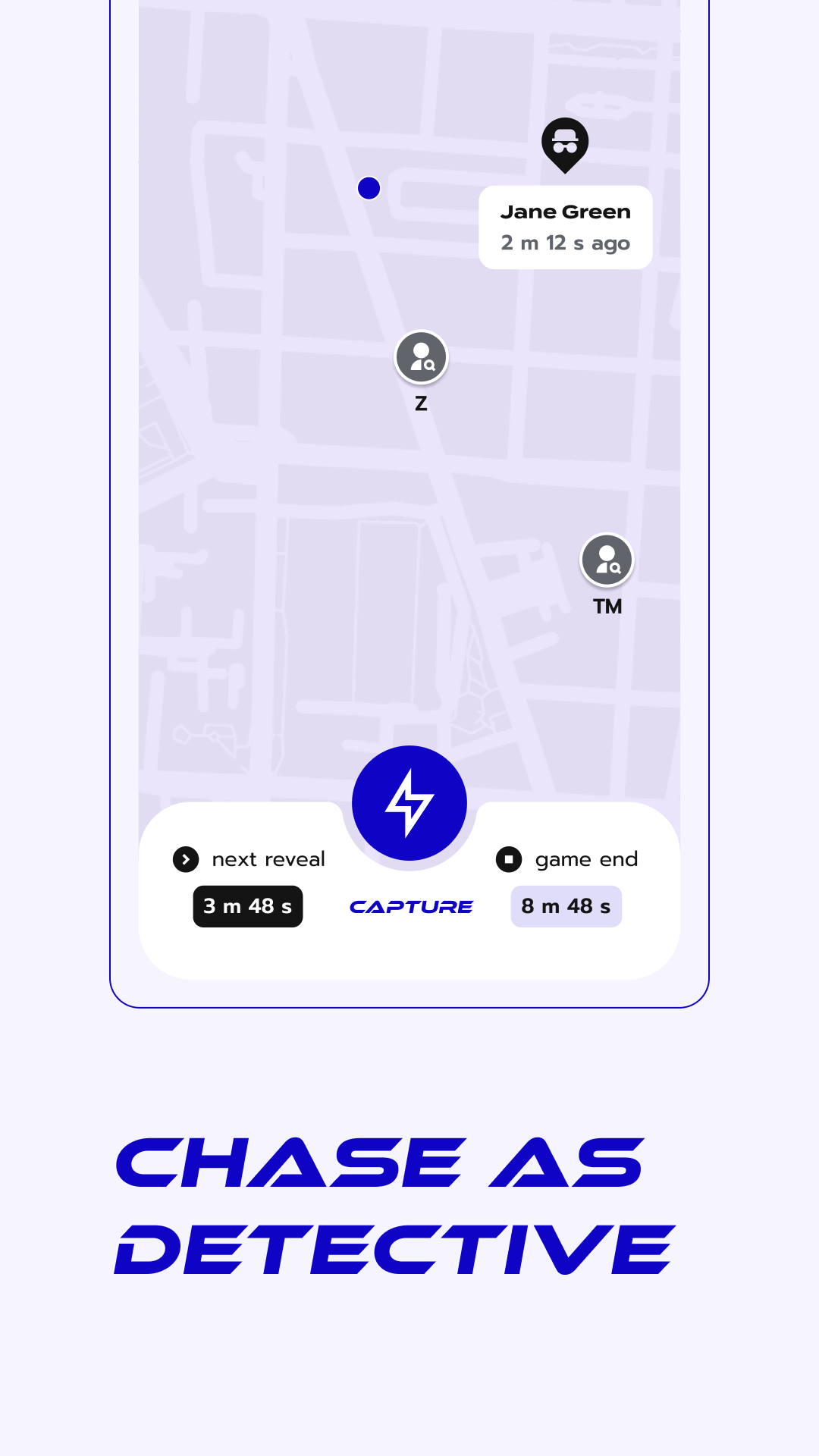
Task: Tap the 8 m 48 s game end countdown badge
Action: tap(566, 905)
